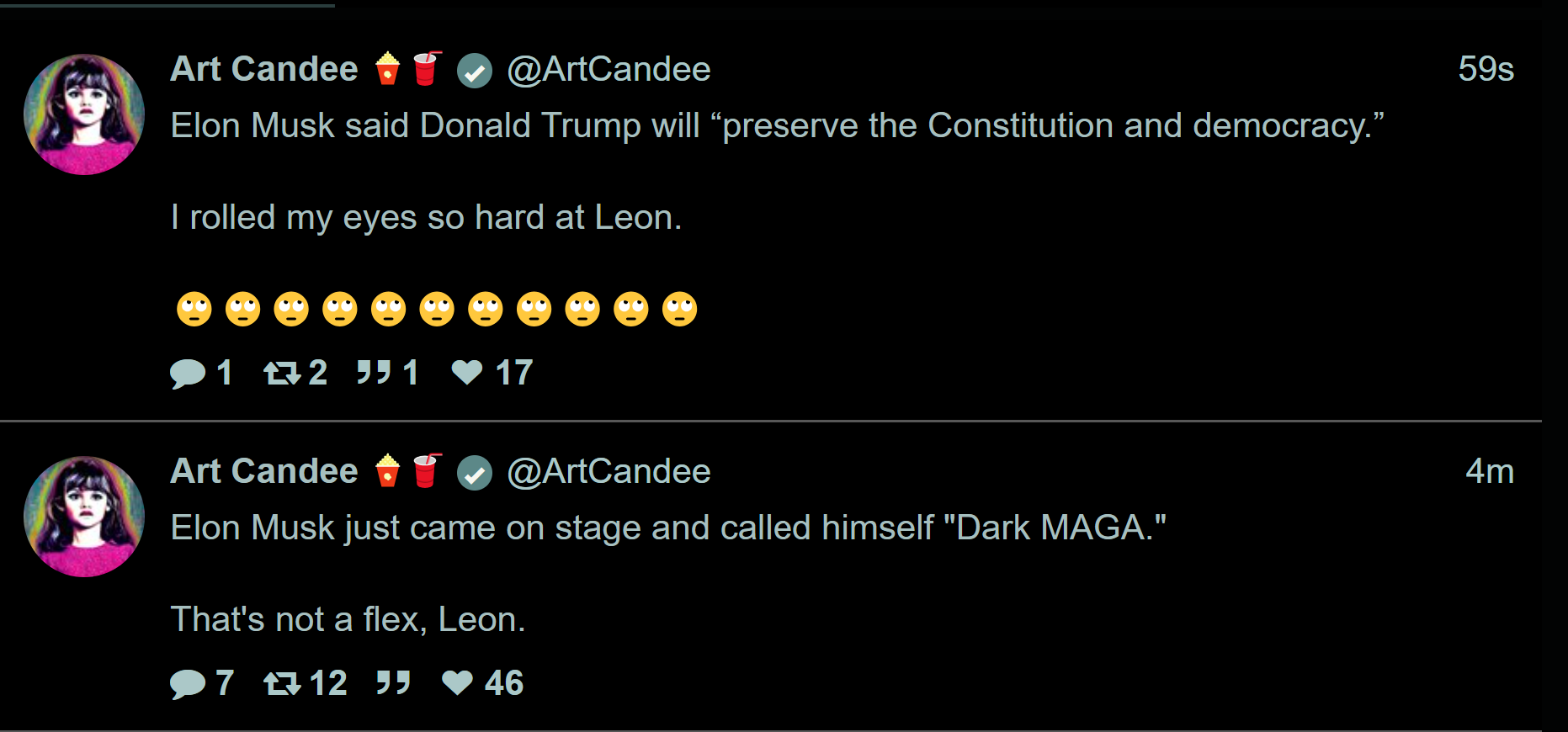This screenshot has width=1568, height=732.
Task: Open the 4m timestamp link
Action: point(1490,471)
